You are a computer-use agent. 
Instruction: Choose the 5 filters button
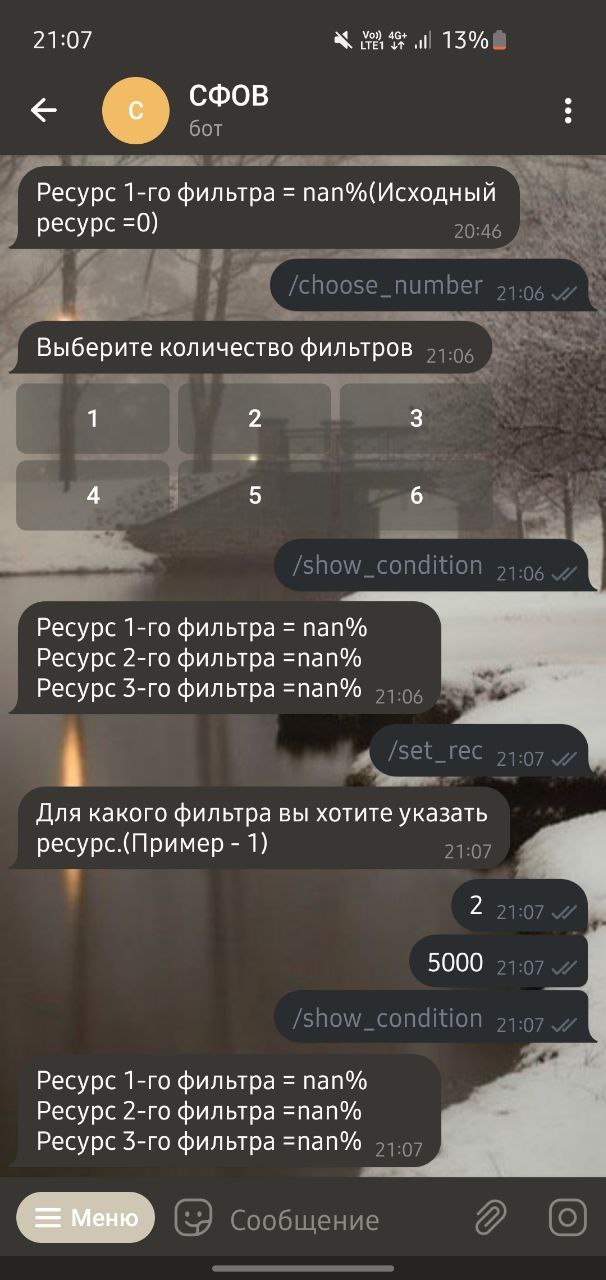point(255,495)
